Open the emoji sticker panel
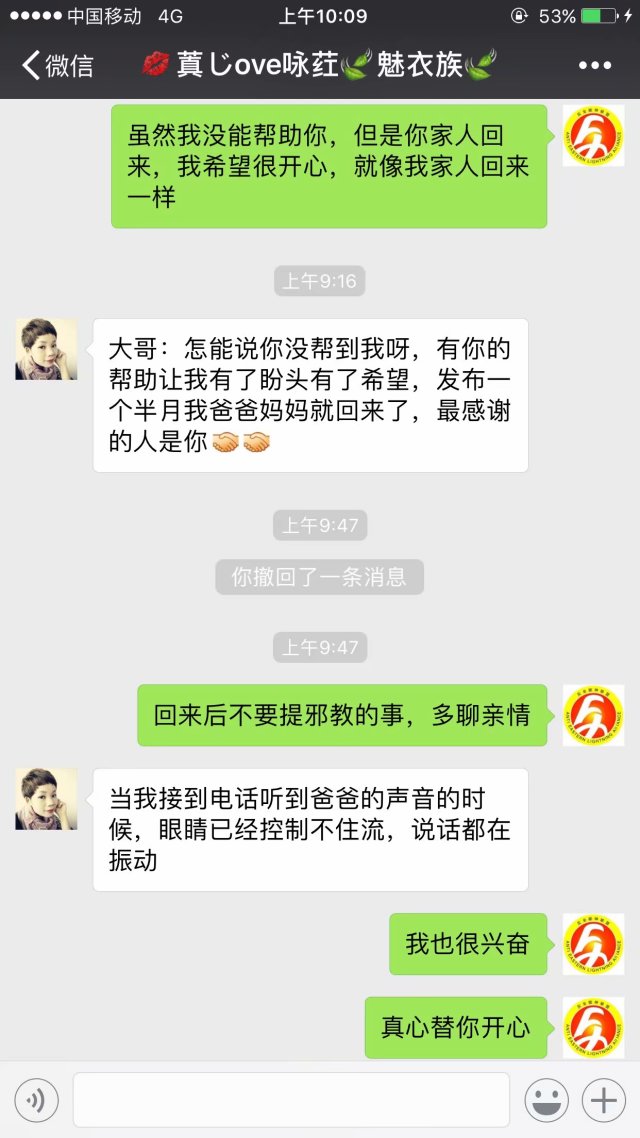 pyautogui.click(x=547, y=1101)
